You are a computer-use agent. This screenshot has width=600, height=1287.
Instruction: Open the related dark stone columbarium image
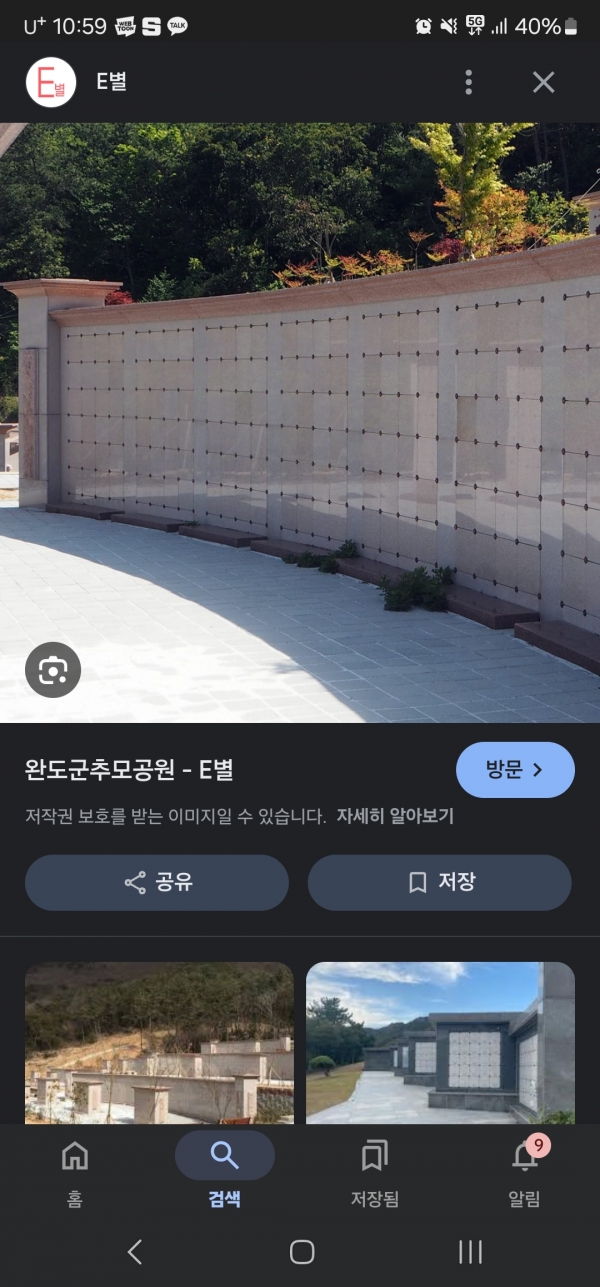[440, 1042]
